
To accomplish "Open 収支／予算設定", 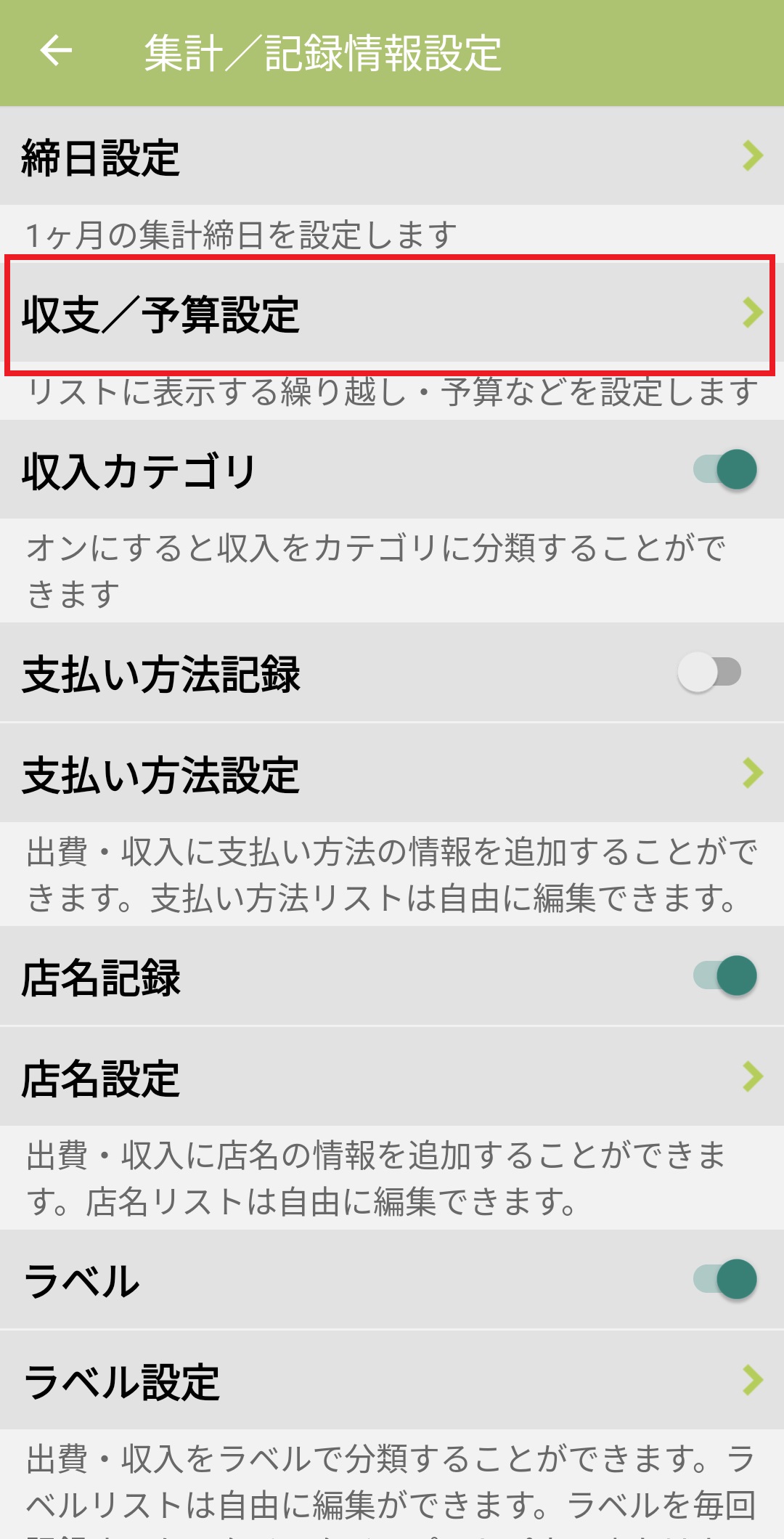I will (x=392, y=314).
